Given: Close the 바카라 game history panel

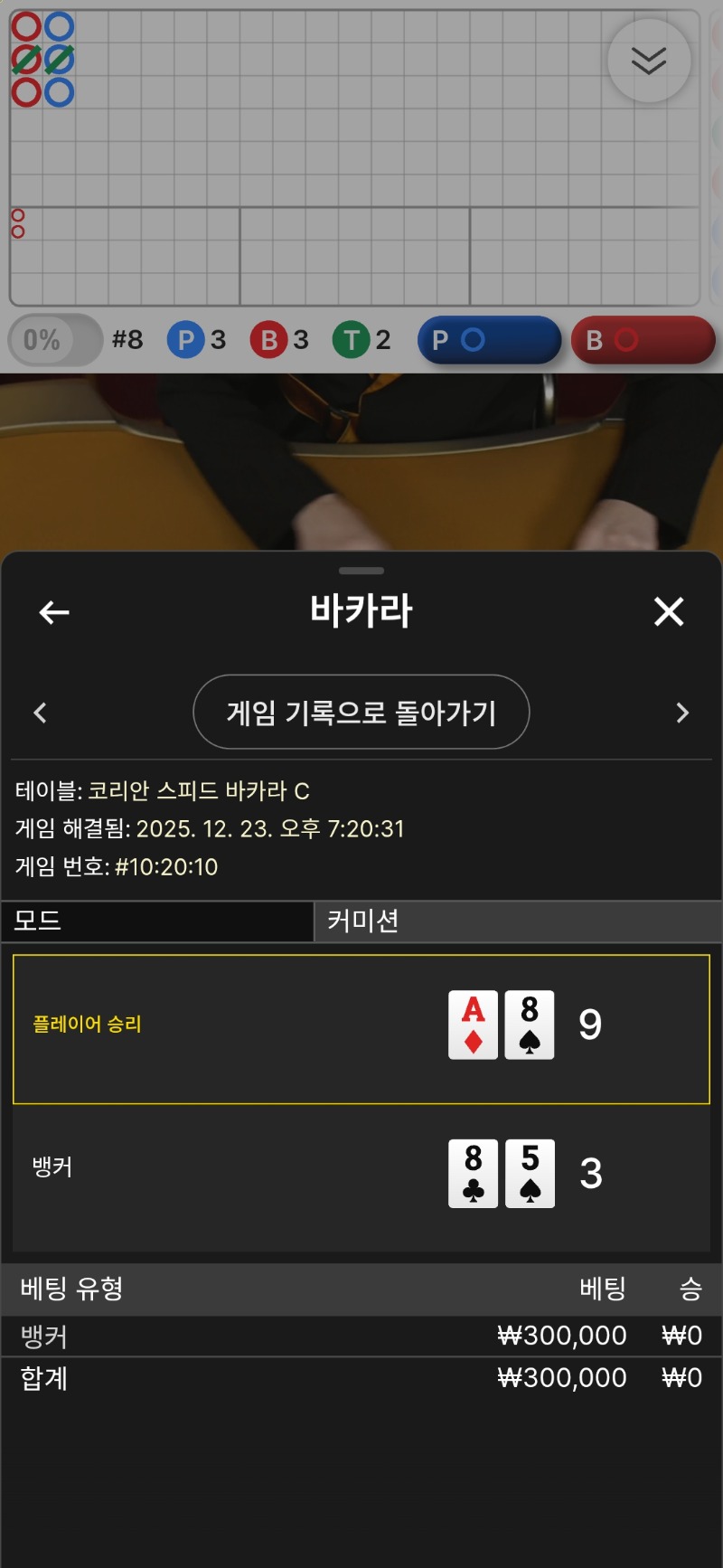Looking at the screenshot, I should (669, 612).
